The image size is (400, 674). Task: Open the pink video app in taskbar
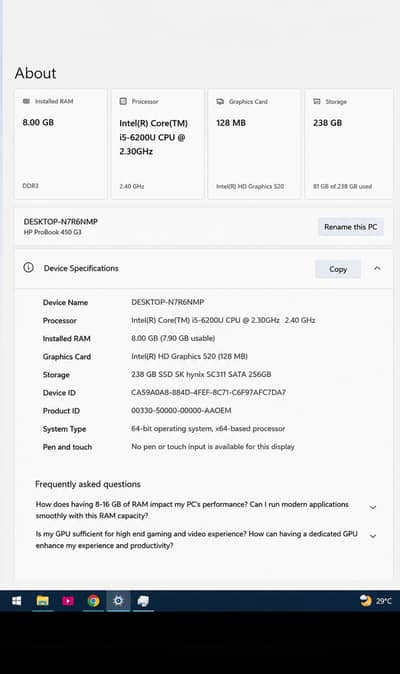[68, 600]
